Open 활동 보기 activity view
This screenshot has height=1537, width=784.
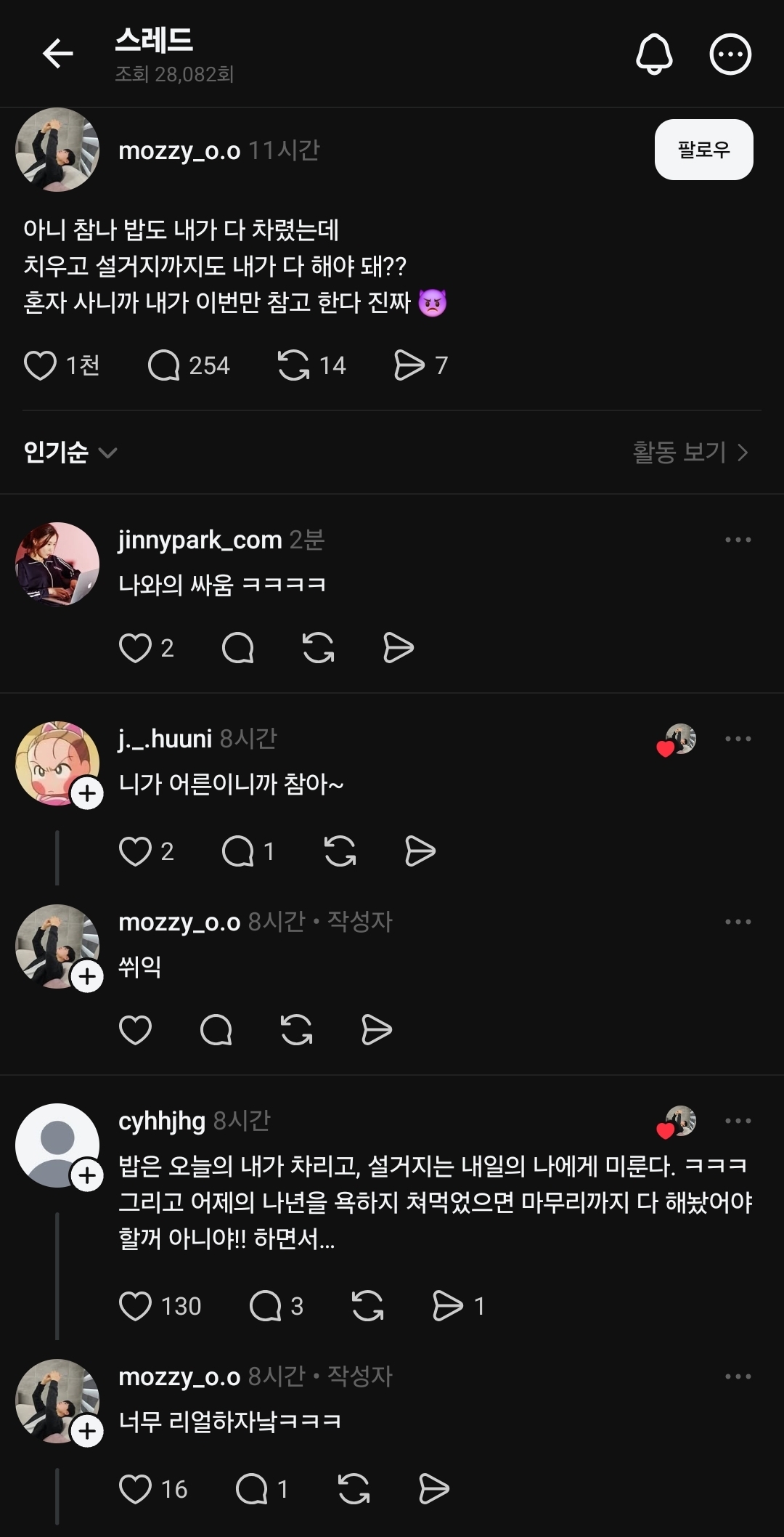pos(690,453)
